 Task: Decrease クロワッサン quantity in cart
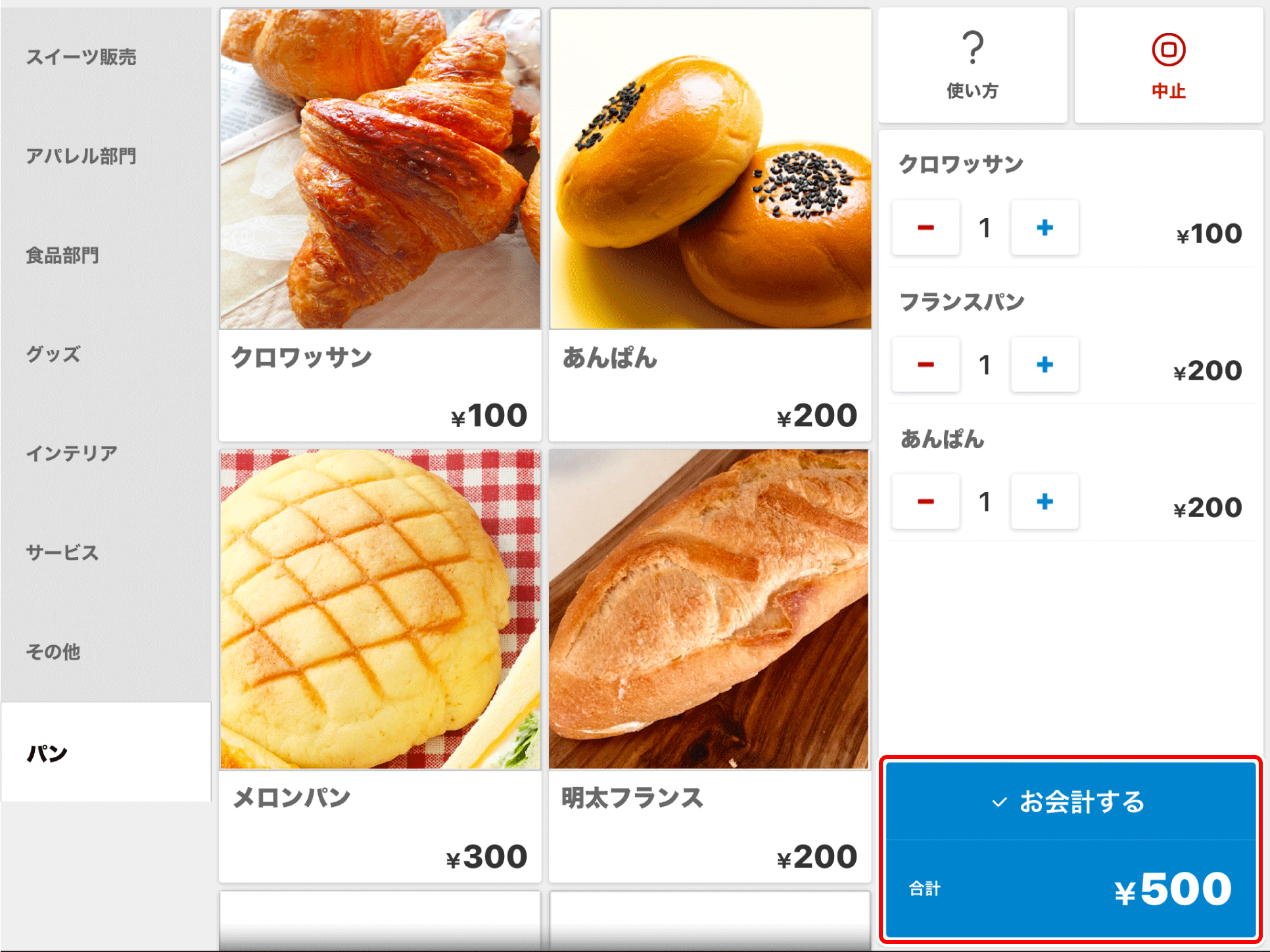tap(925, 228)
